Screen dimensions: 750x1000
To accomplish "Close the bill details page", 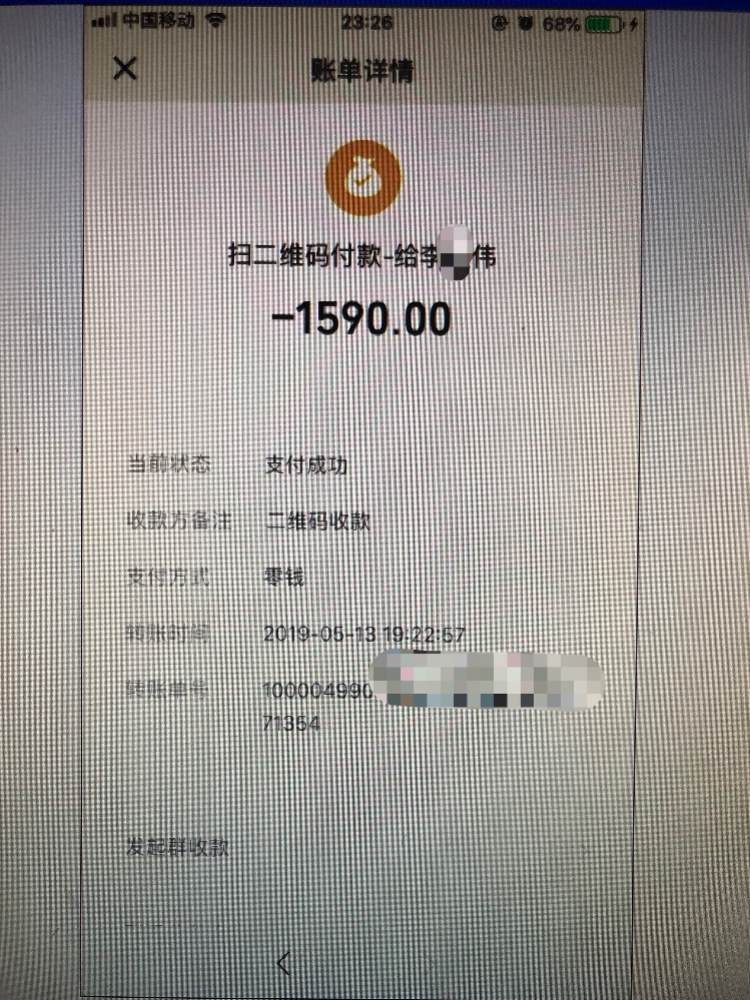I will pos(124,69).
